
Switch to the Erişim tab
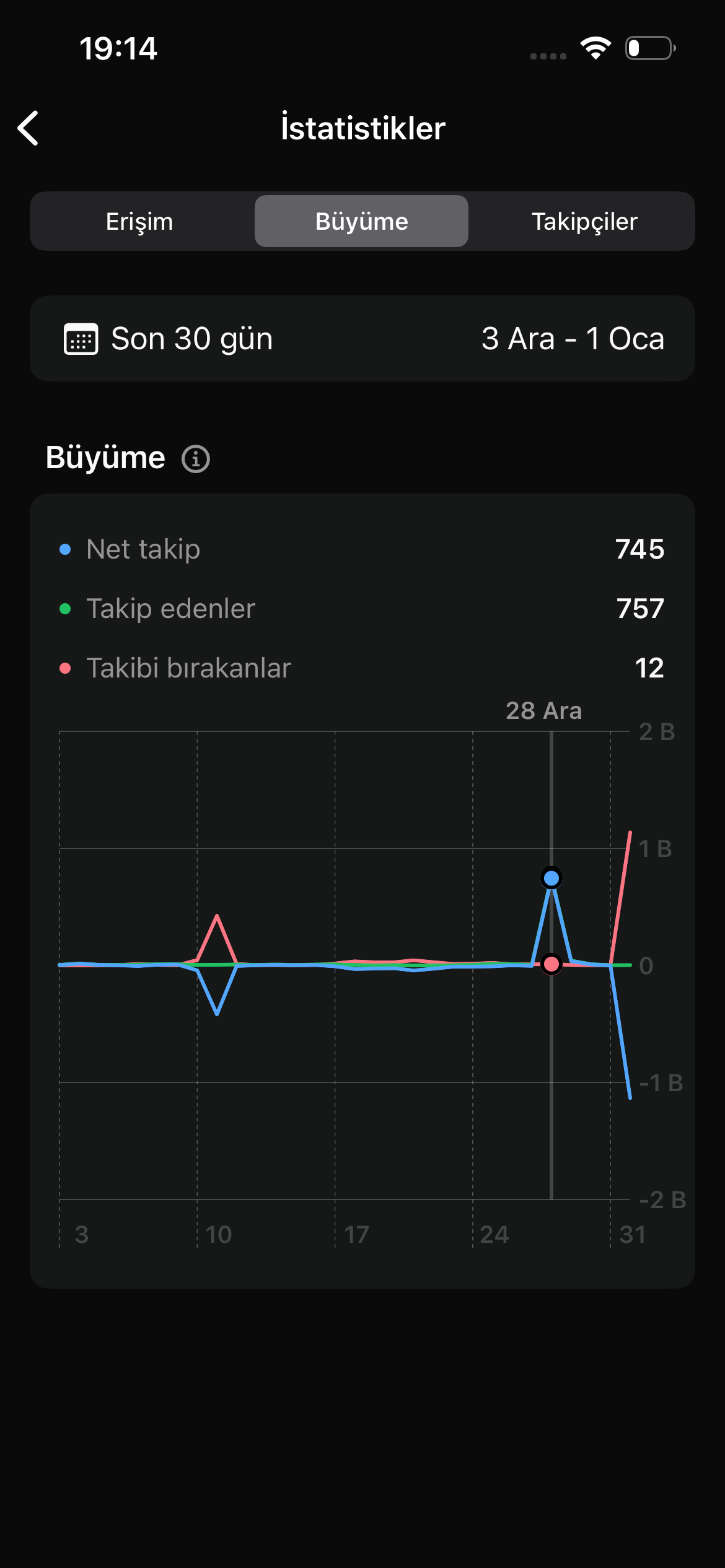tap(139, 221)
